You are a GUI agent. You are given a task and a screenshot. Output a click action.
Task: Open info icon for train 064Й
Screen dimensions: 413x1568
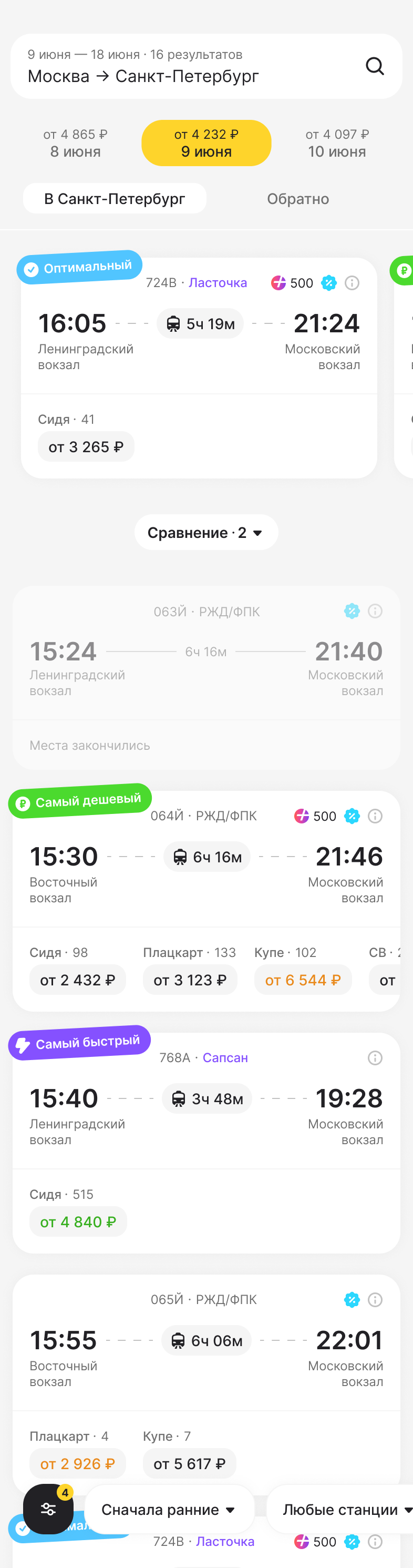pyautogui.click(x=375, y=816)
